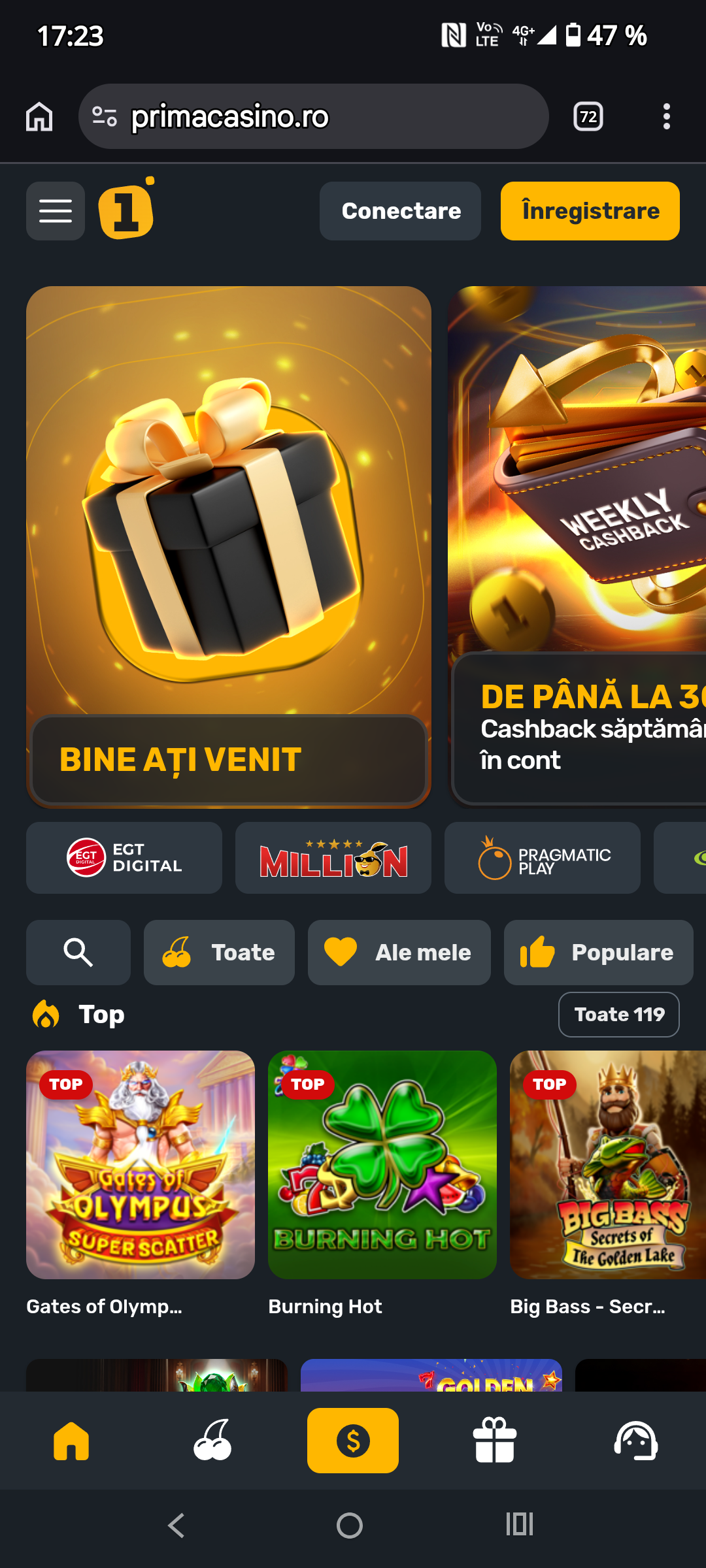Open the gift bonuses tab
Image resolution: width=706 pixels, height=1568 pixels.
pyautogui.click(x=495, y=1441)
